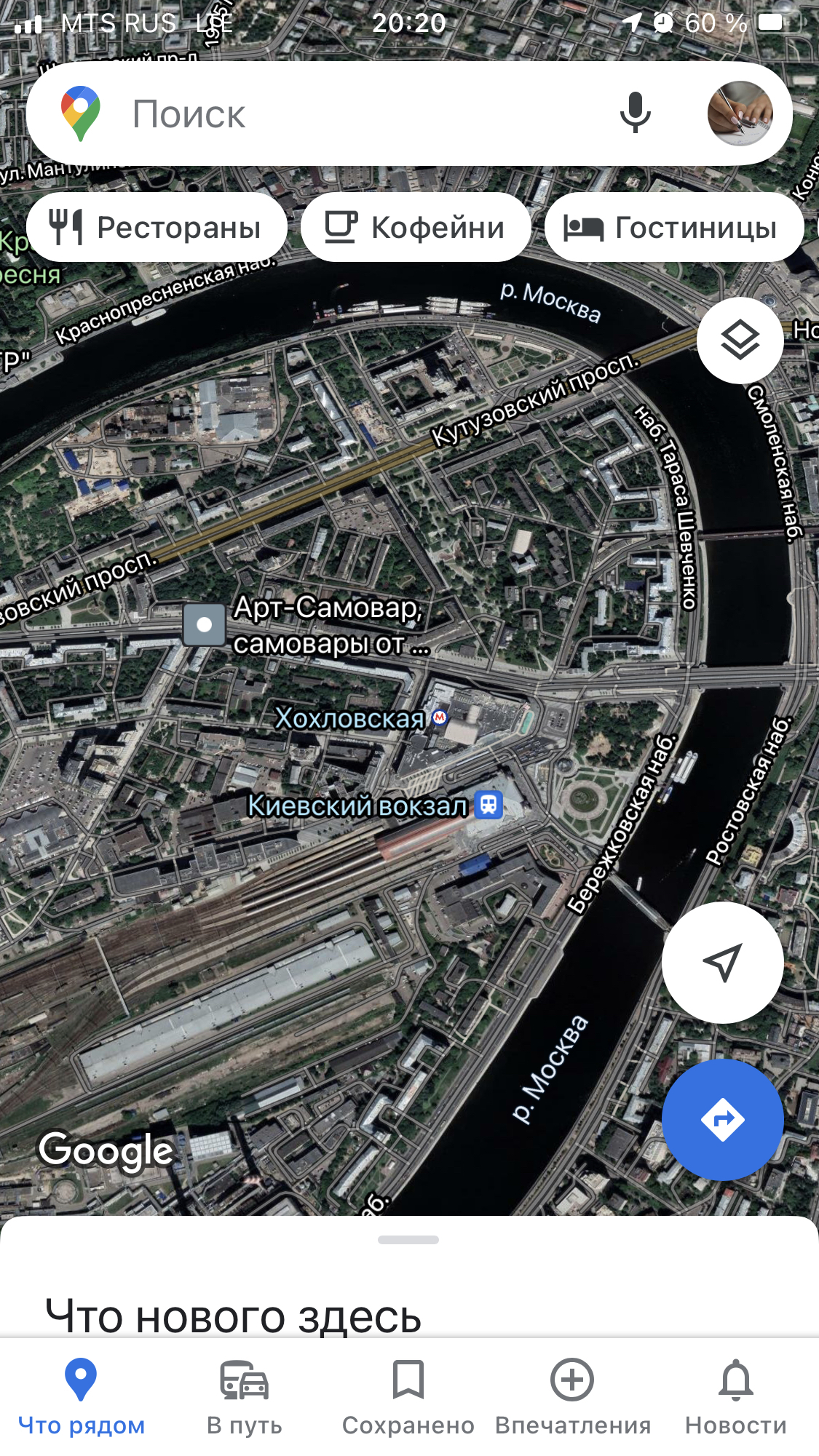Switch to the Новости tab

pyautogui.click(x=736, y=1397)
